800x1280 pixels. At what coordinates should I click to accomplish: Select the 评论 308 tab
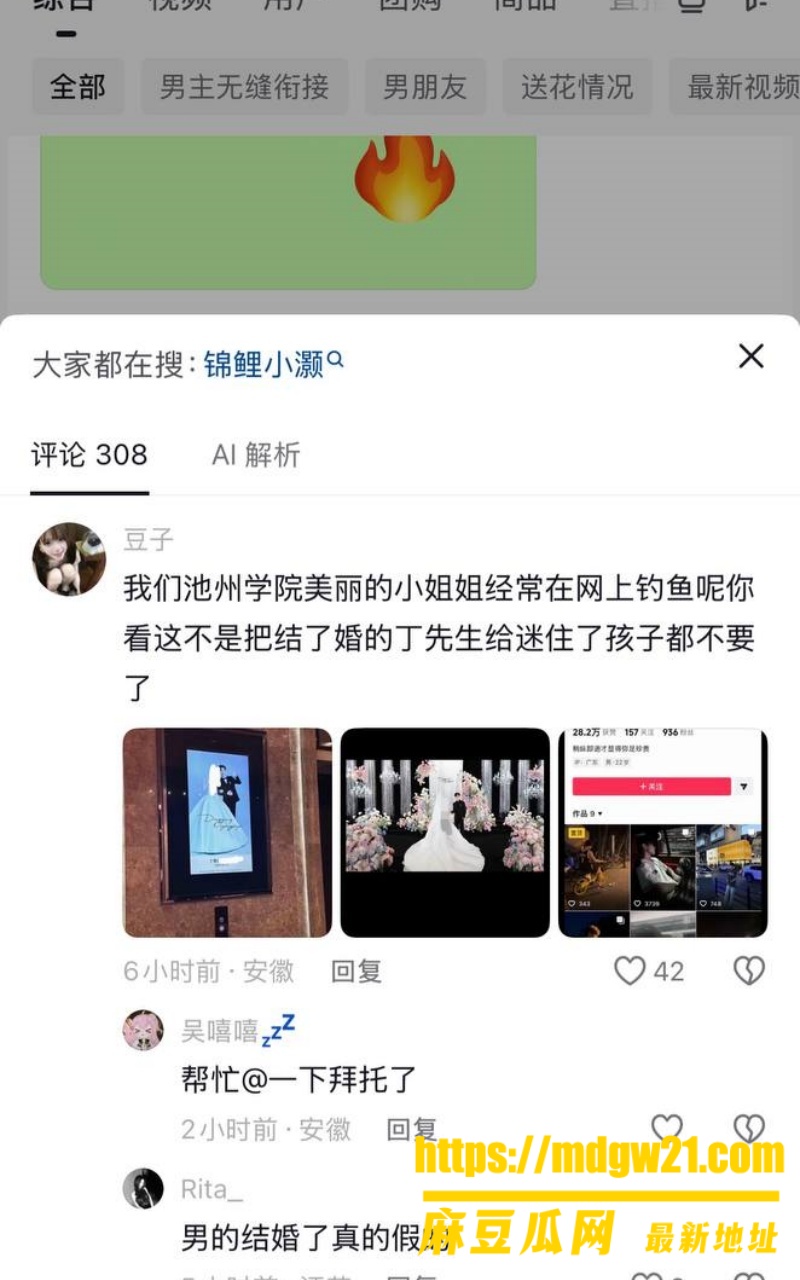tap(89, 455)
